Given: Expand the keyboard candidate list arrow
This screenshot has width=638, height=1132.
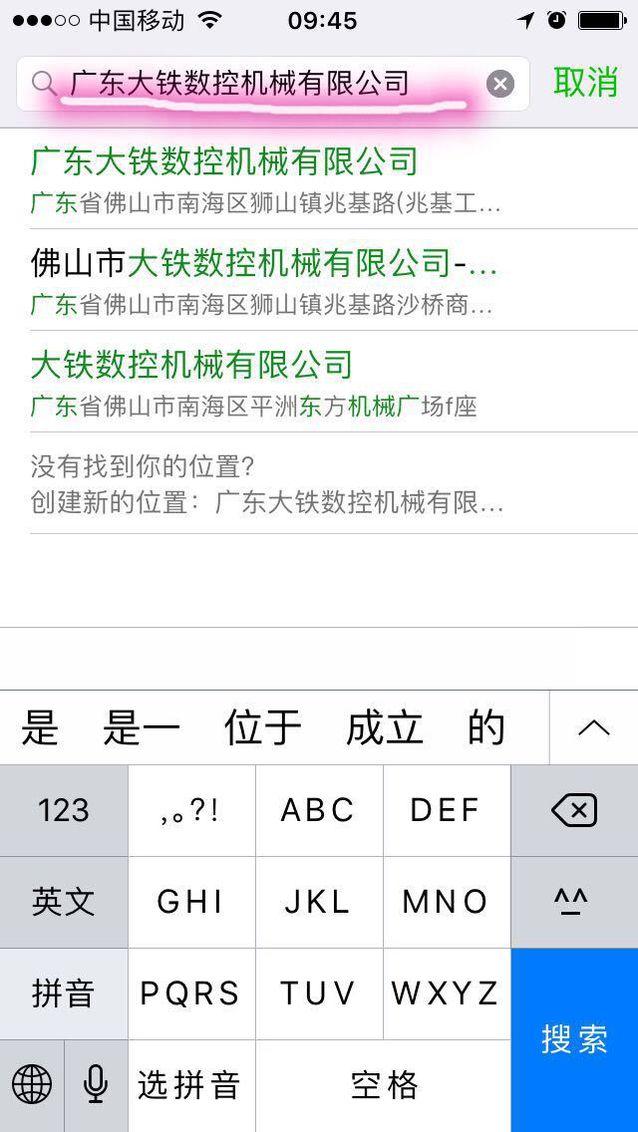Looking at the screenshot, I should coord(594,728).
